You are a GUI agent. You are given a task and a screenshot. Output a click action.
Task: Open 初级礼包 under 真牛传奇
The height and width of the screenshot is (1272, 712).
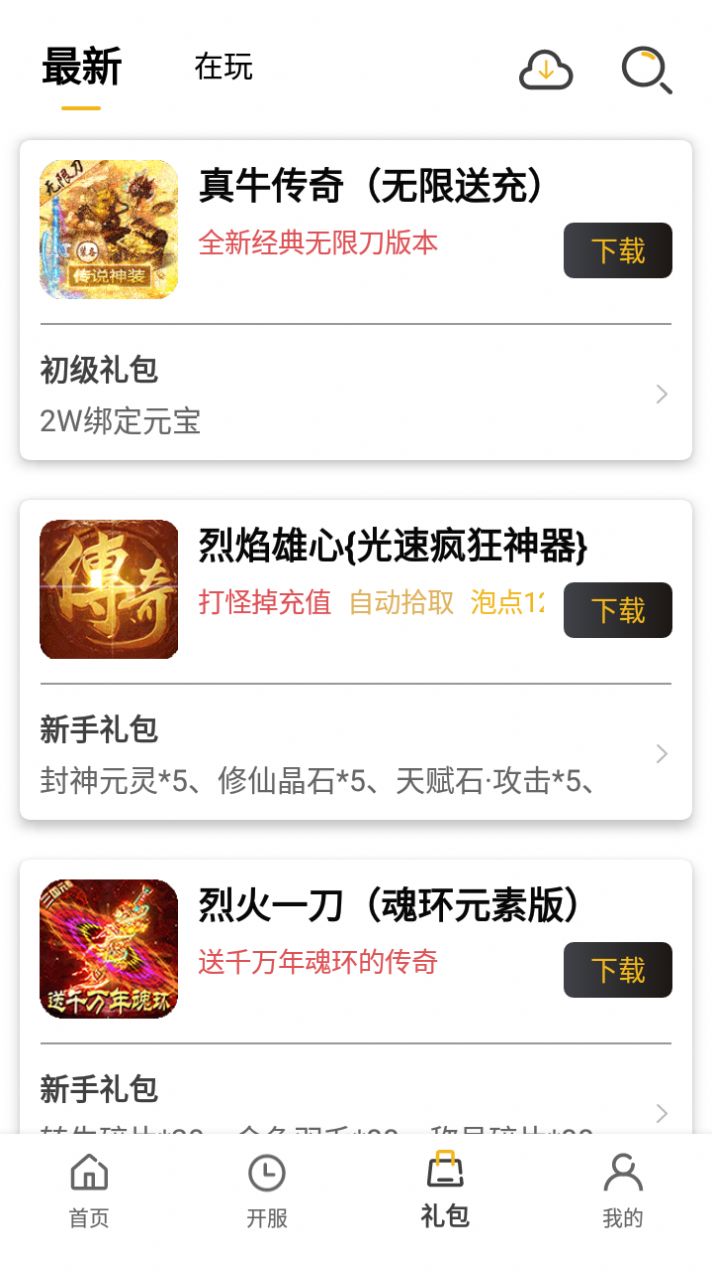(x=355, y=395)
